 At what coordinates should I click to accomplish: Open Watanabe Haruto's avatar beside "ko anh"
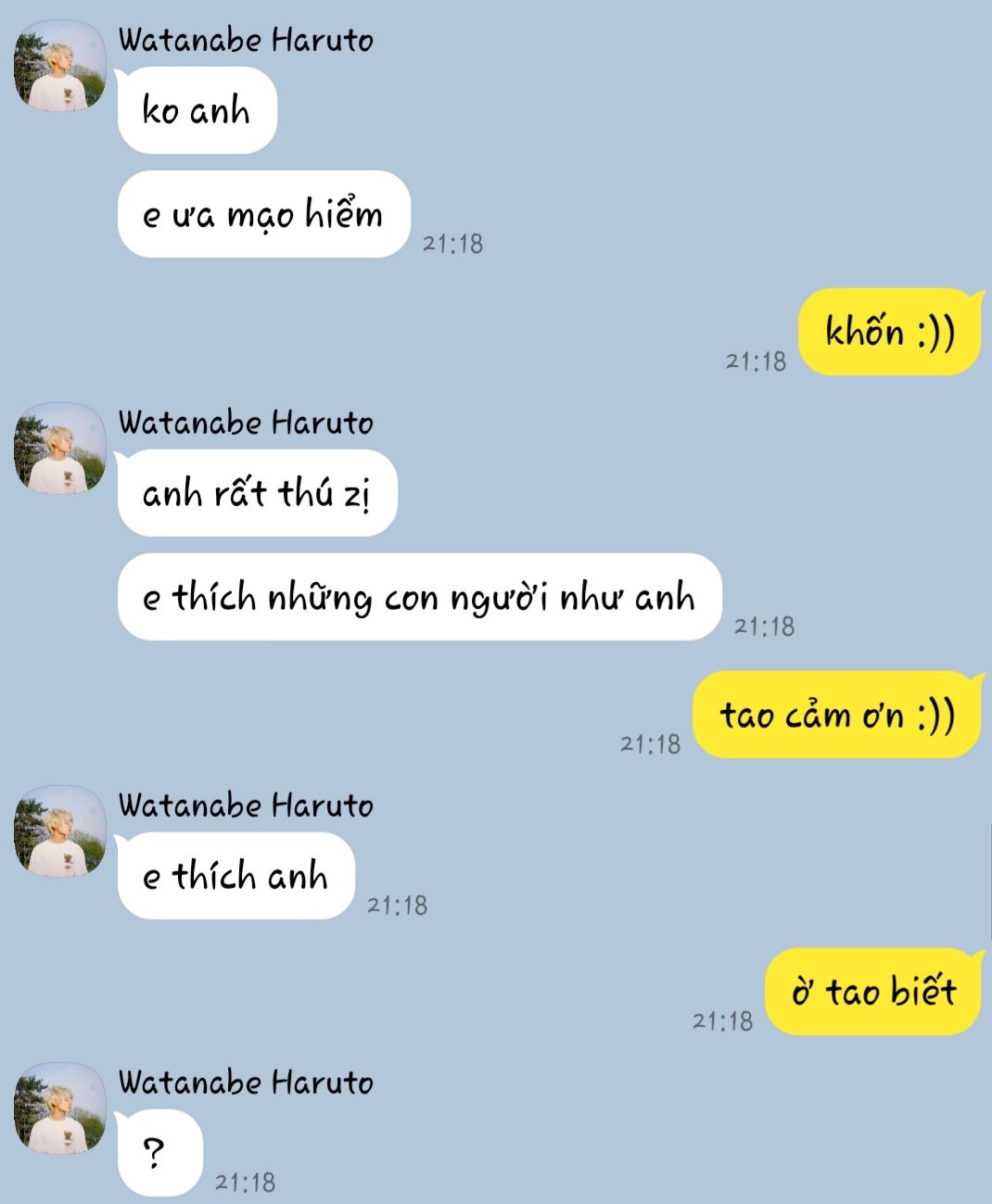(x=60, y=66)
